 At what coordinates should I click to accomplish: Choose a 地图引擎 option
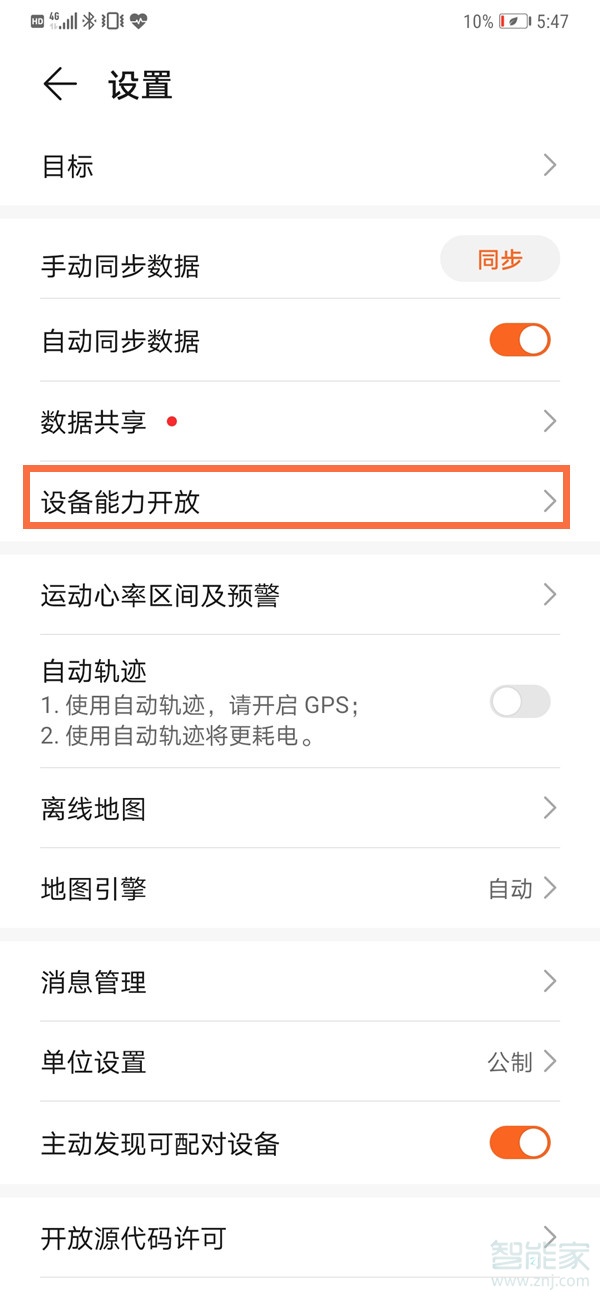click(x=300, y=888)
